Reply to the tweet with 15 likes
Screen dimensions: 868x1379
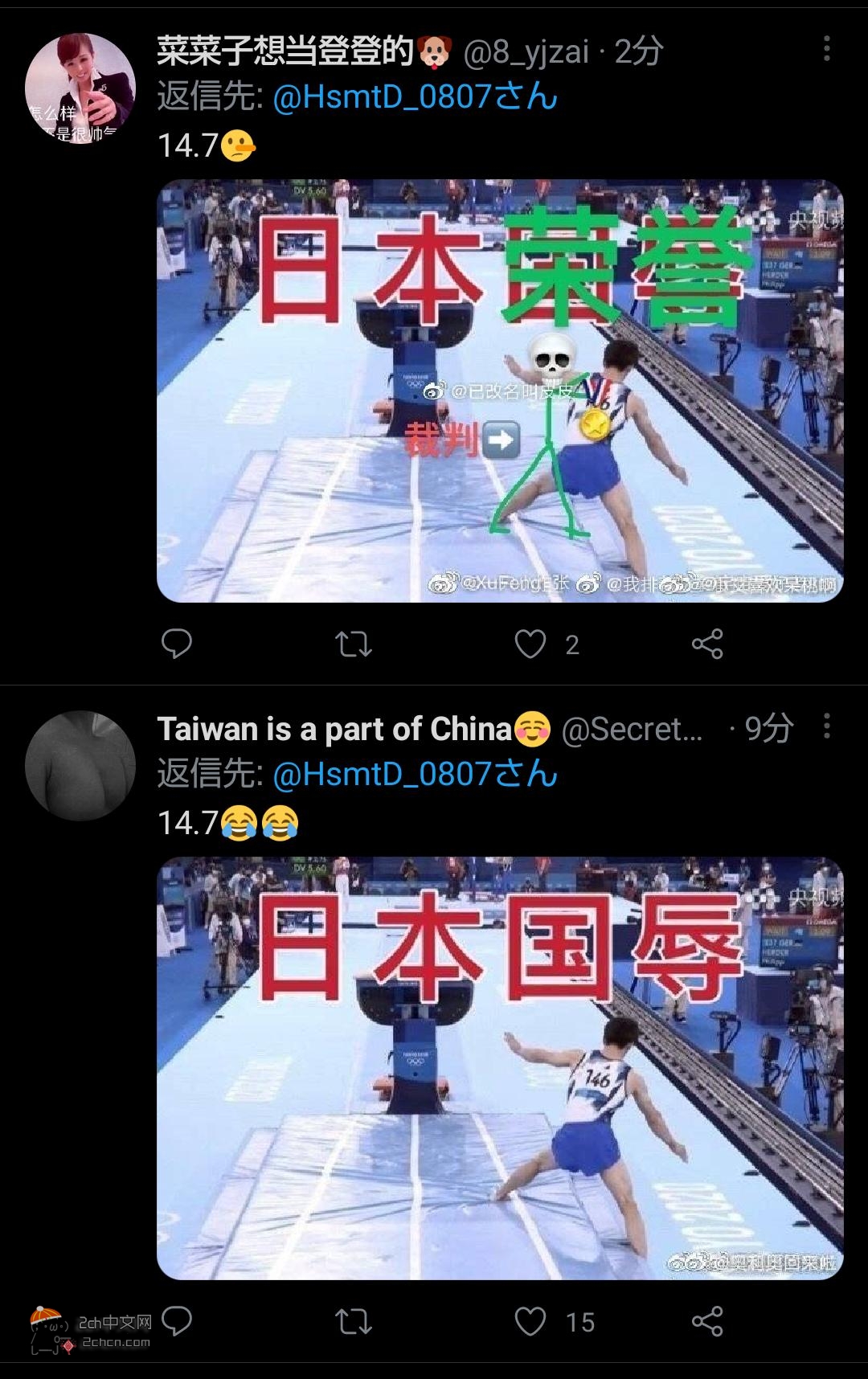click(x=177, y=1321)
